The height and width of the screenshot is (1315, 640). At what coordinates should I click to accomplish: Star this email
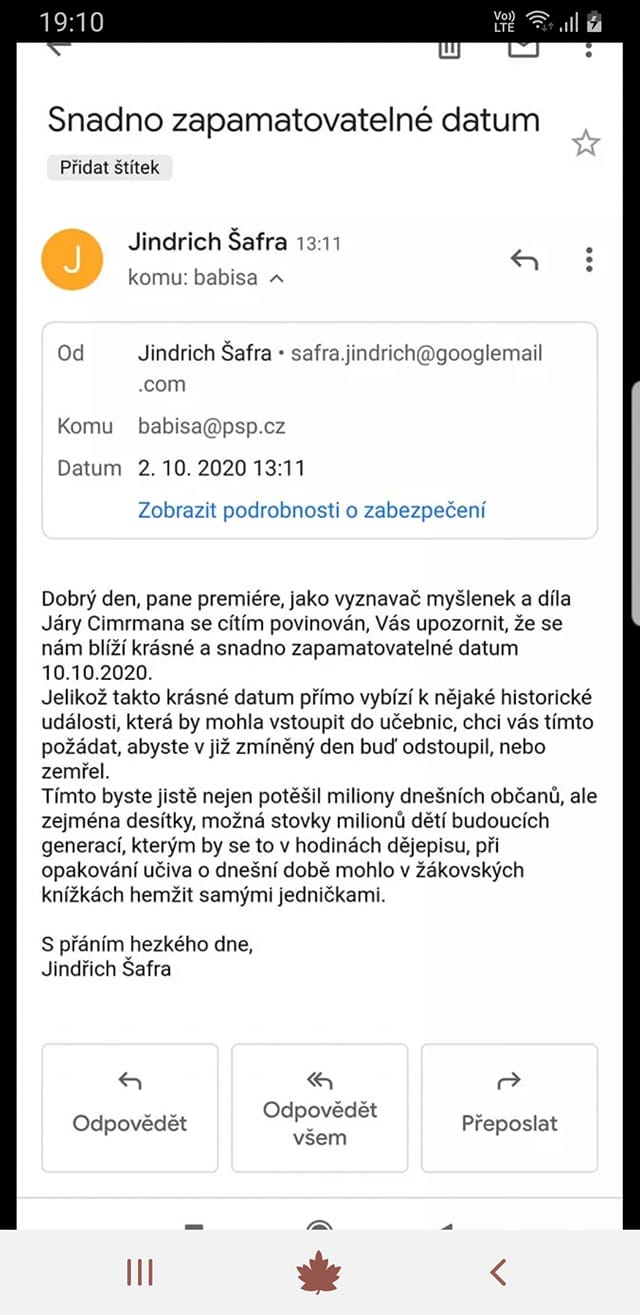coord(585,144)
